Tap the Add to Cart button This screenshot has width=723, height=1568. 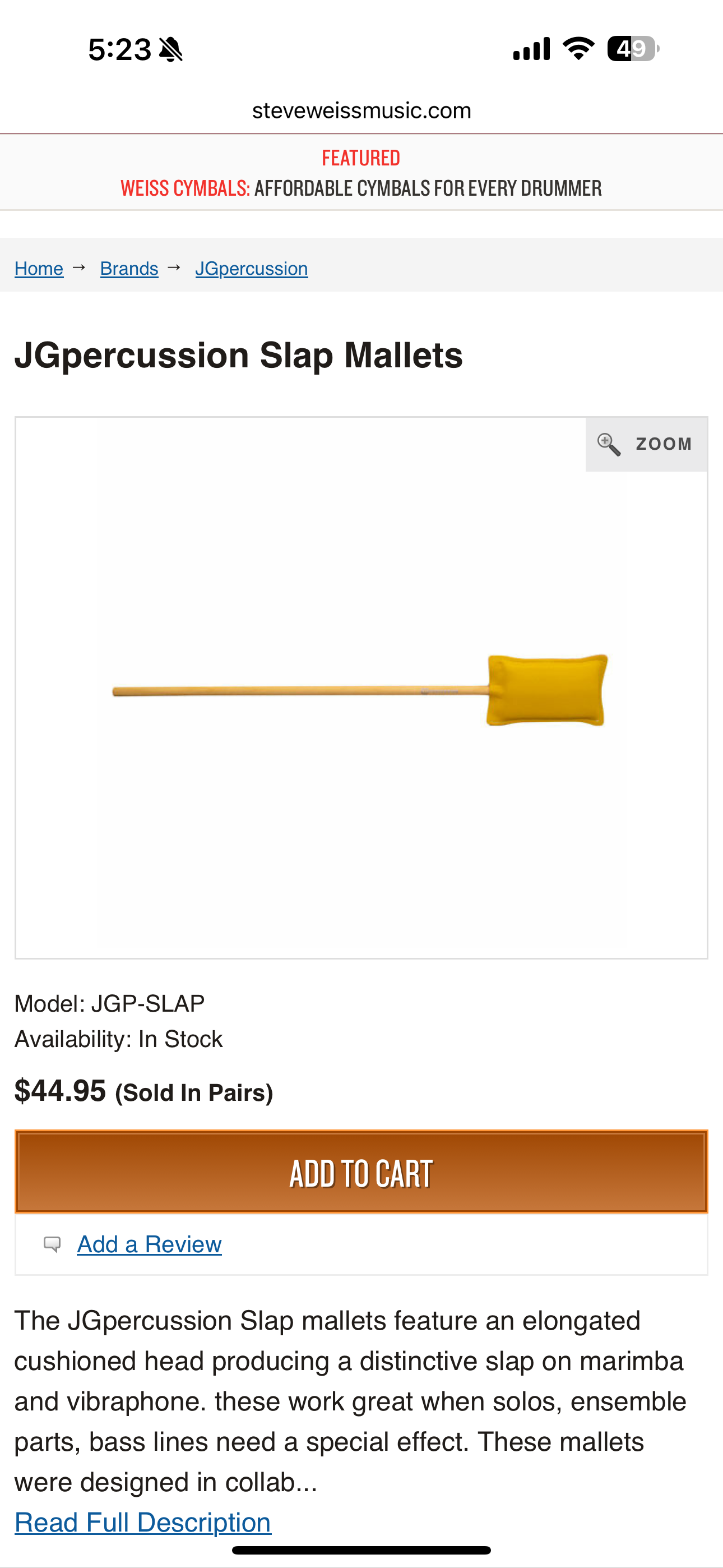[x=361, y=1172]
